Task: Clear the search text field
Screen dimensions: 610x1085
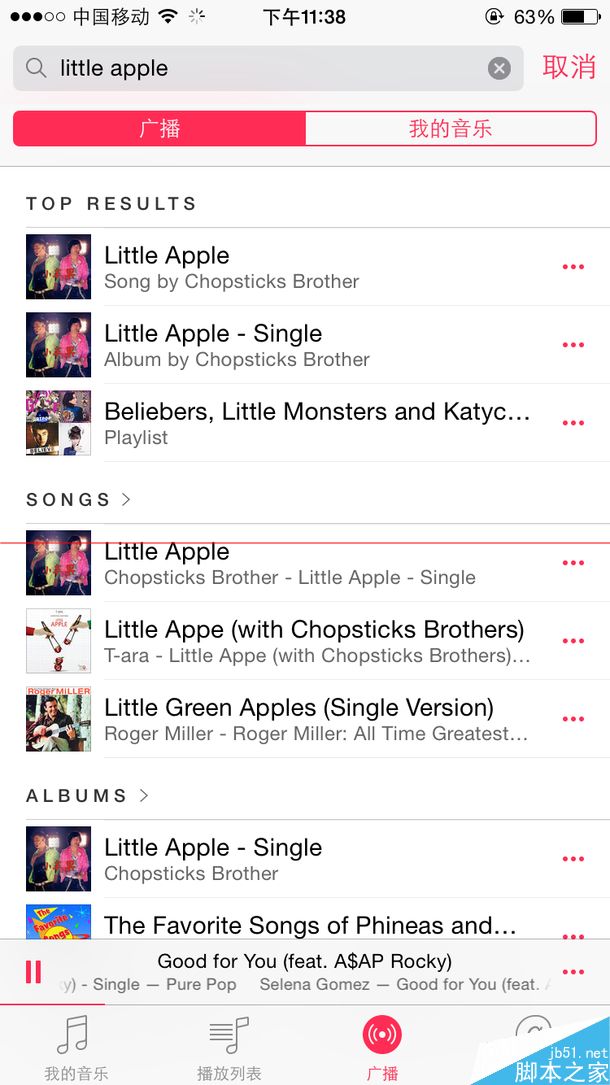Action: tap(499, 68)
